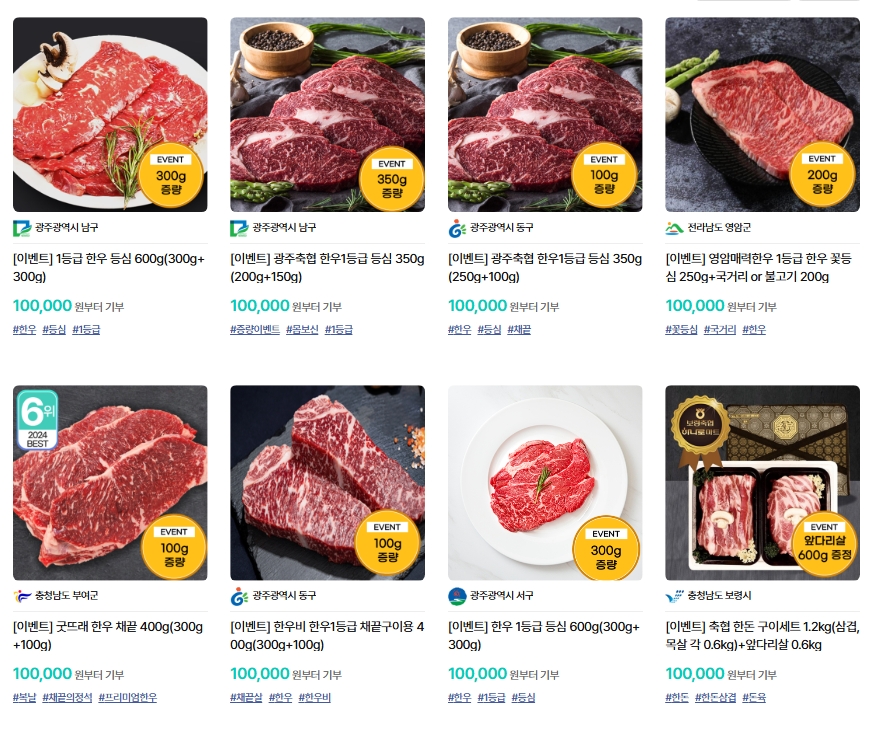Tap the #국거리 hashtag

(720, 330)
